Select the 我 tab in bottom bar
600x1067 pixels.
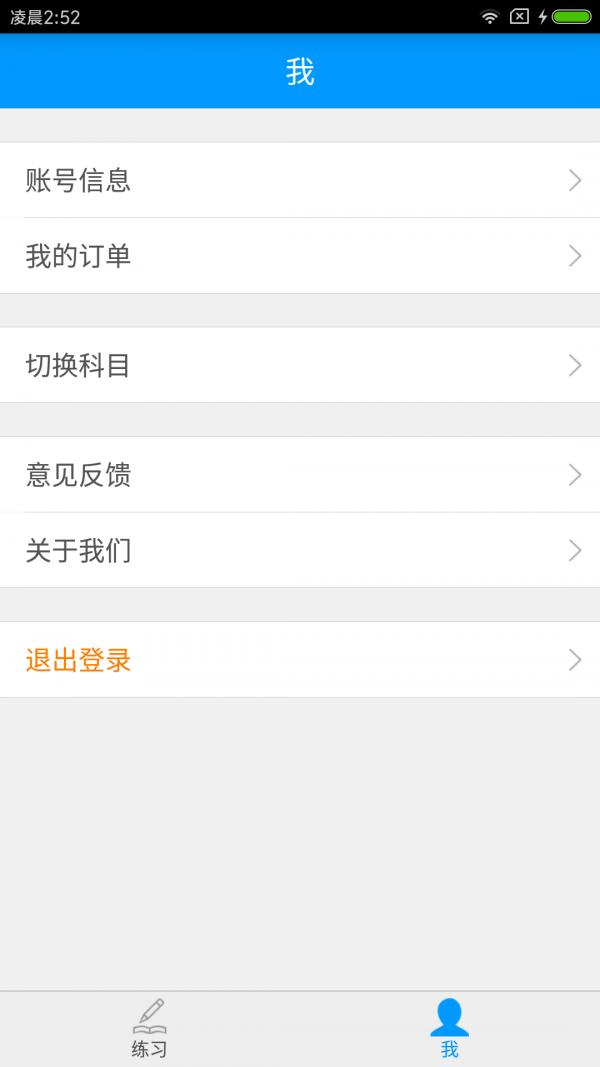tap(449, 1028)
